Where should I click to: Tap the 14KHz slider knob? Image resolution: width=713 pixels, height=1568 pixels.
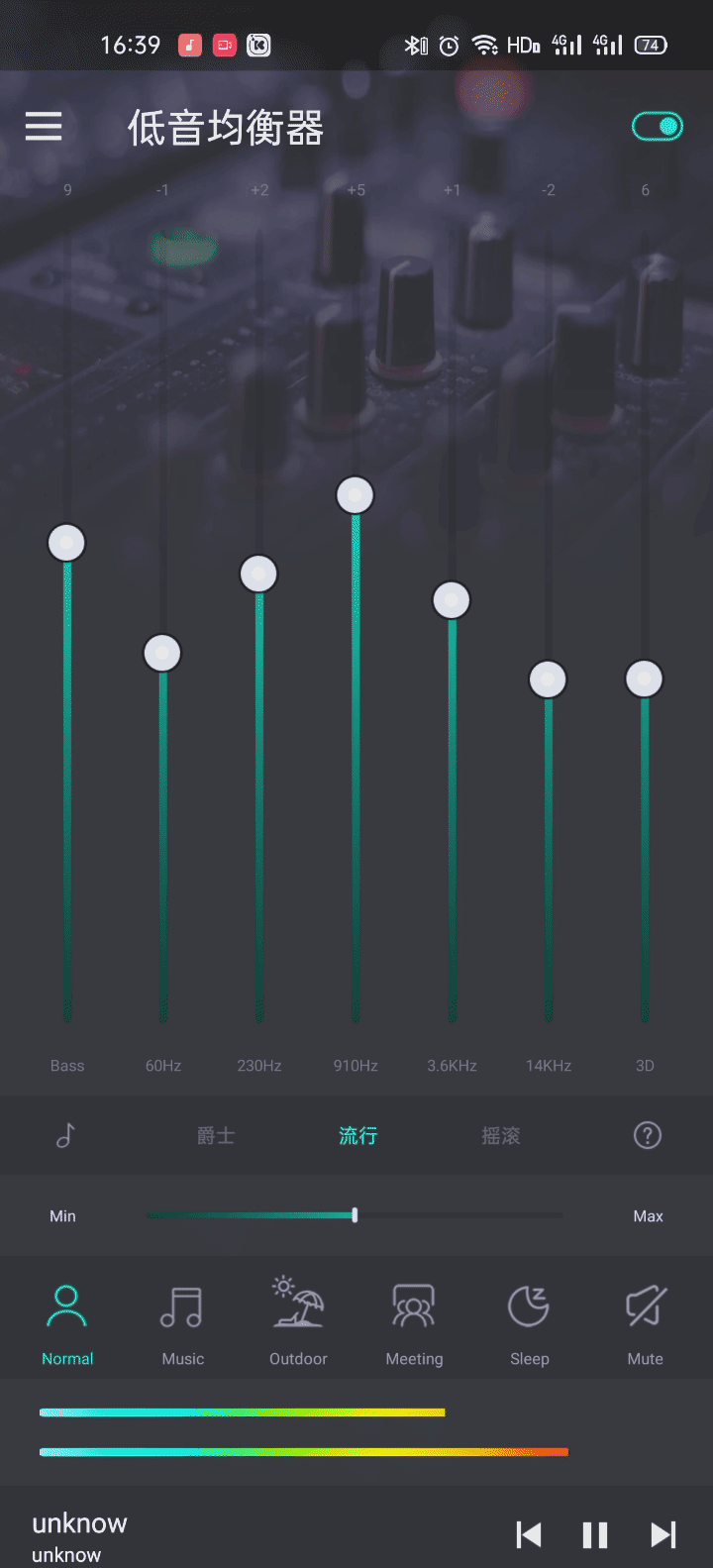coord(548,679)
